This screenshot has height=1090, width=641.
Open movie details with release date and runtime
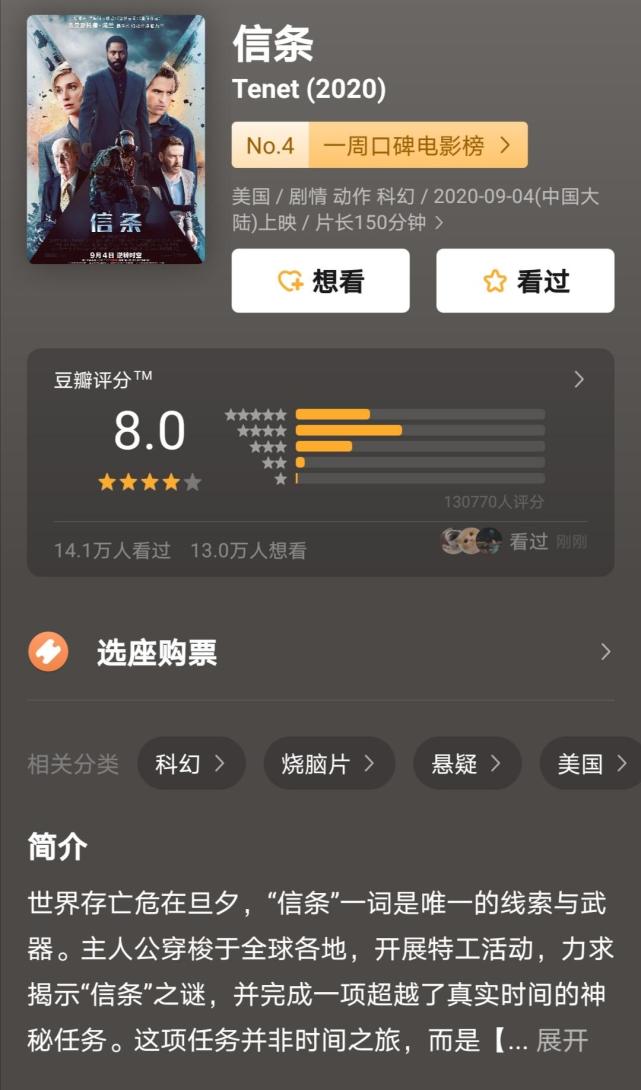click(x=414, y=209)
